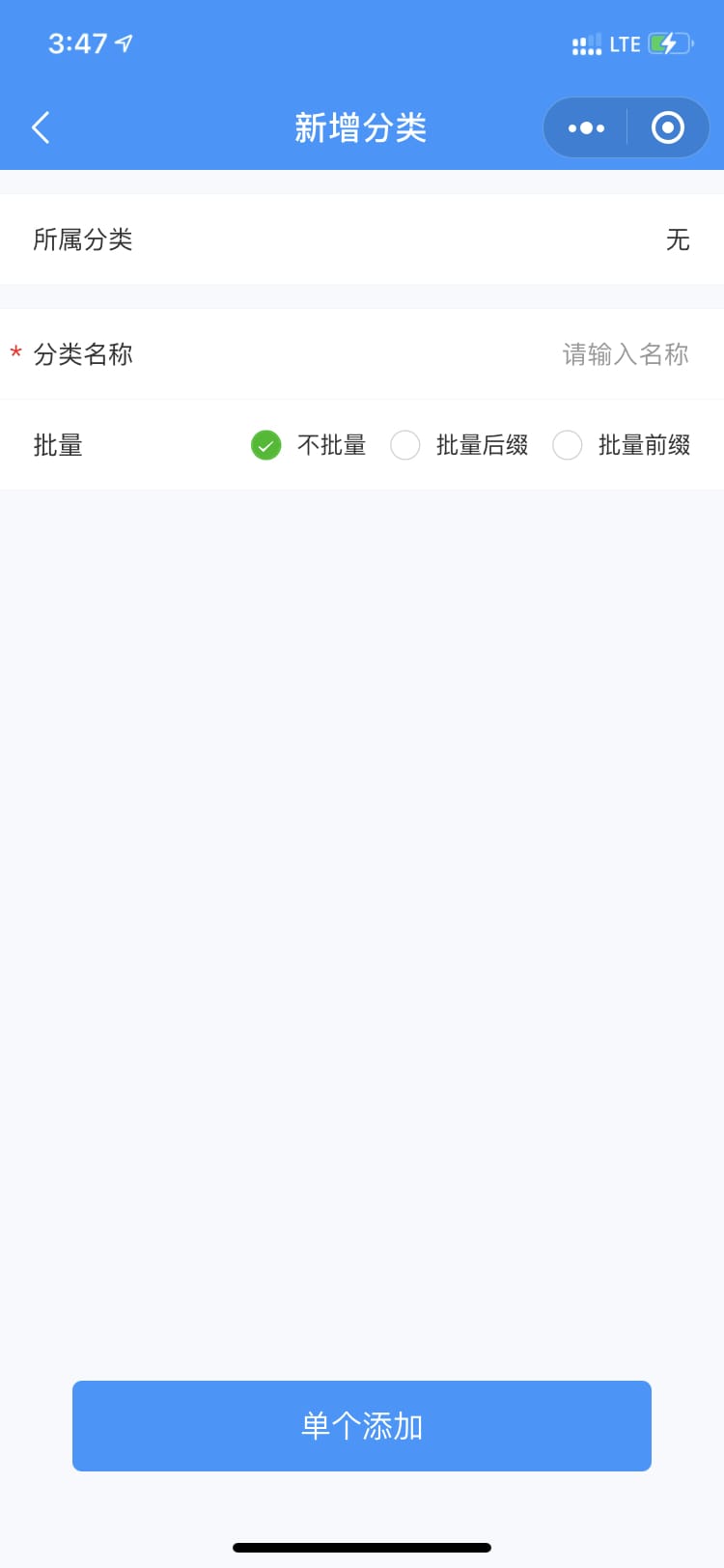Go back from 新增分类 page
This screenshot has height=1568, width=724.
pyautogui.click(x=41, y=127)
